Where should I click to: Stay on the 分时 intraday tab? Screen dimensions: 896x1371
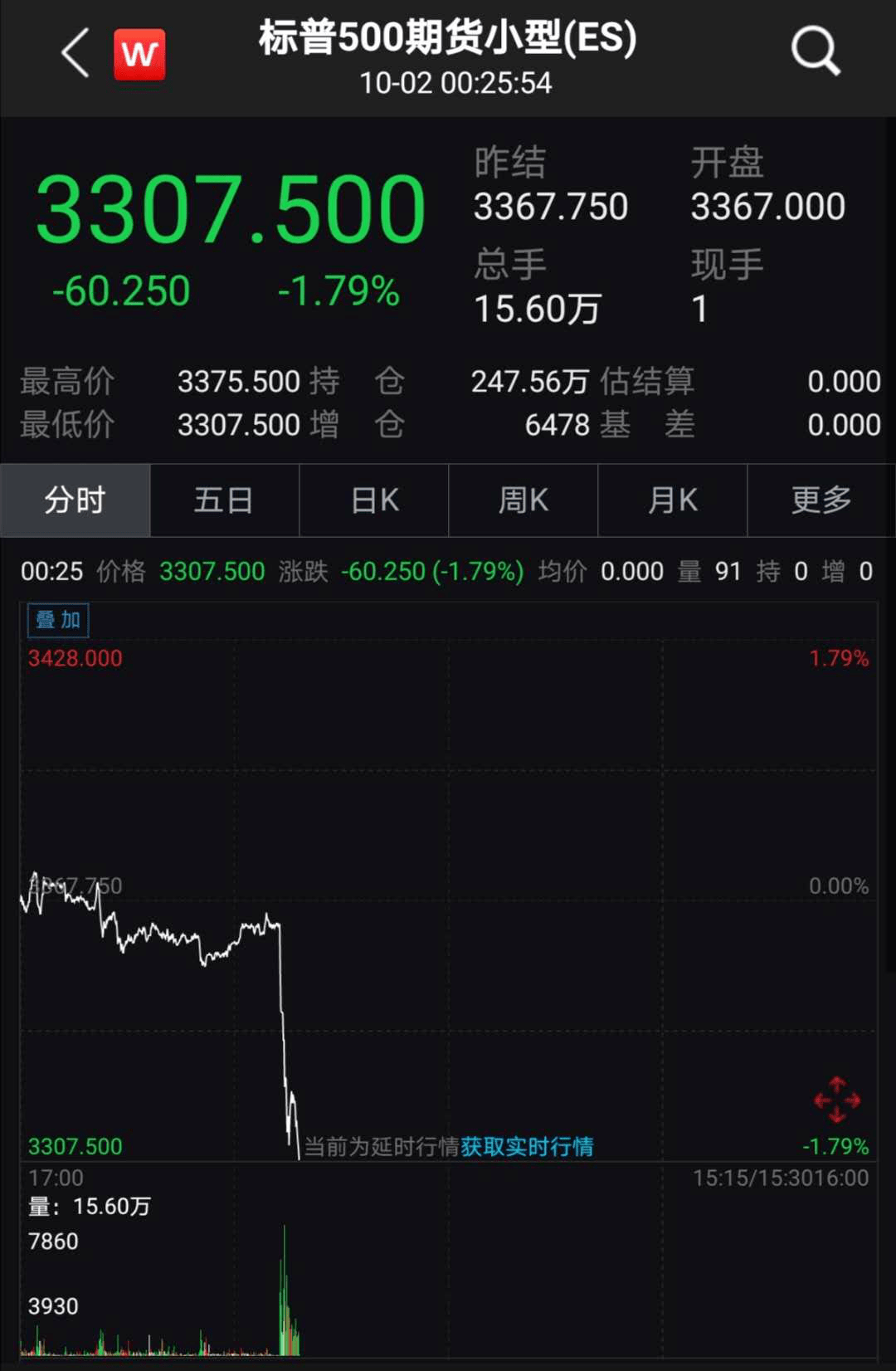(x=75, y=500)
